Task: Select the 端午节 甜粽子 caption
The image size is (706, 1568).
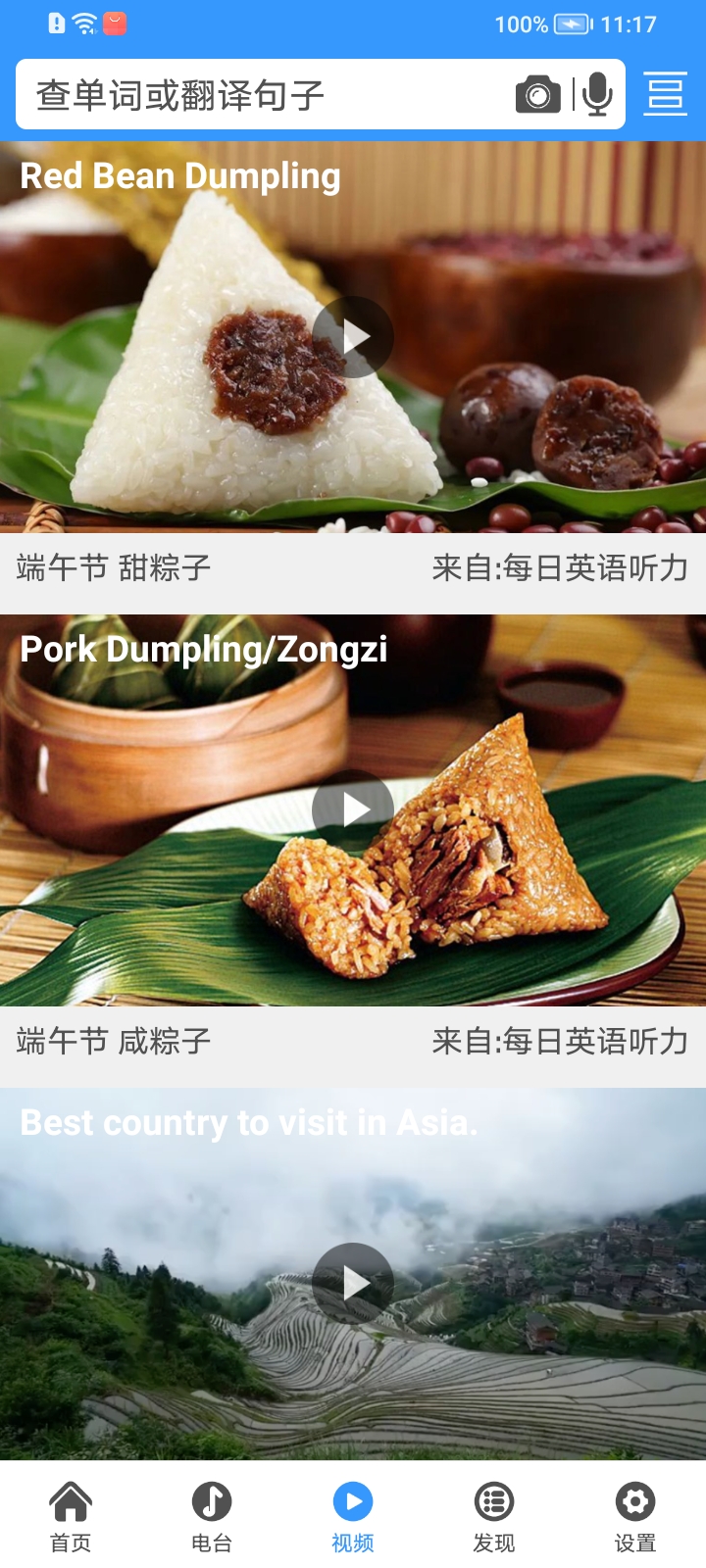Action: [111, 568]
